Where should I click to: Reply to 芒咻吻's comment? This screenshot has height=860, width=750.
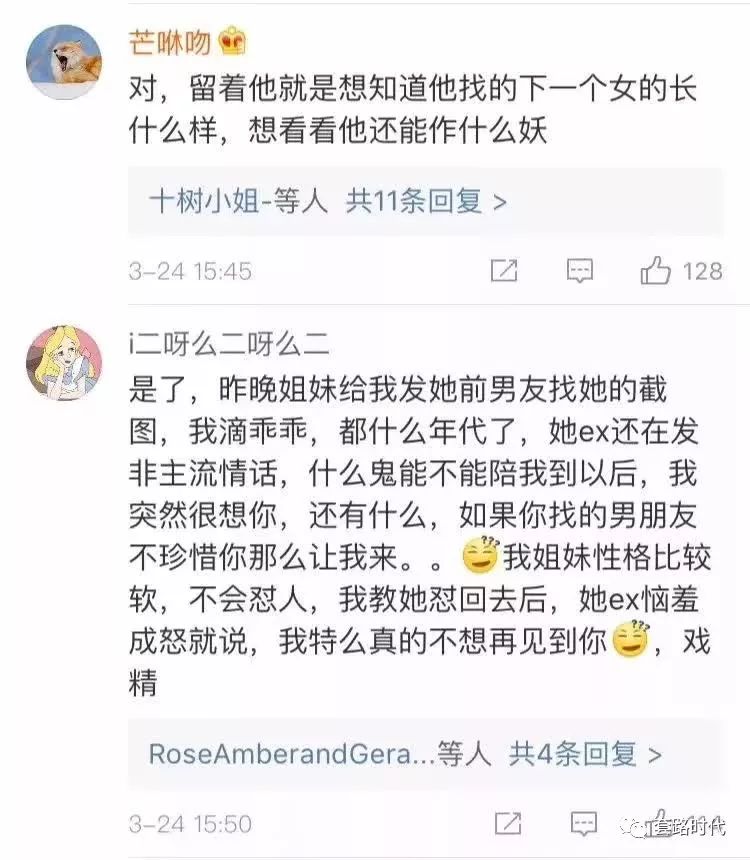click(581, 270)
